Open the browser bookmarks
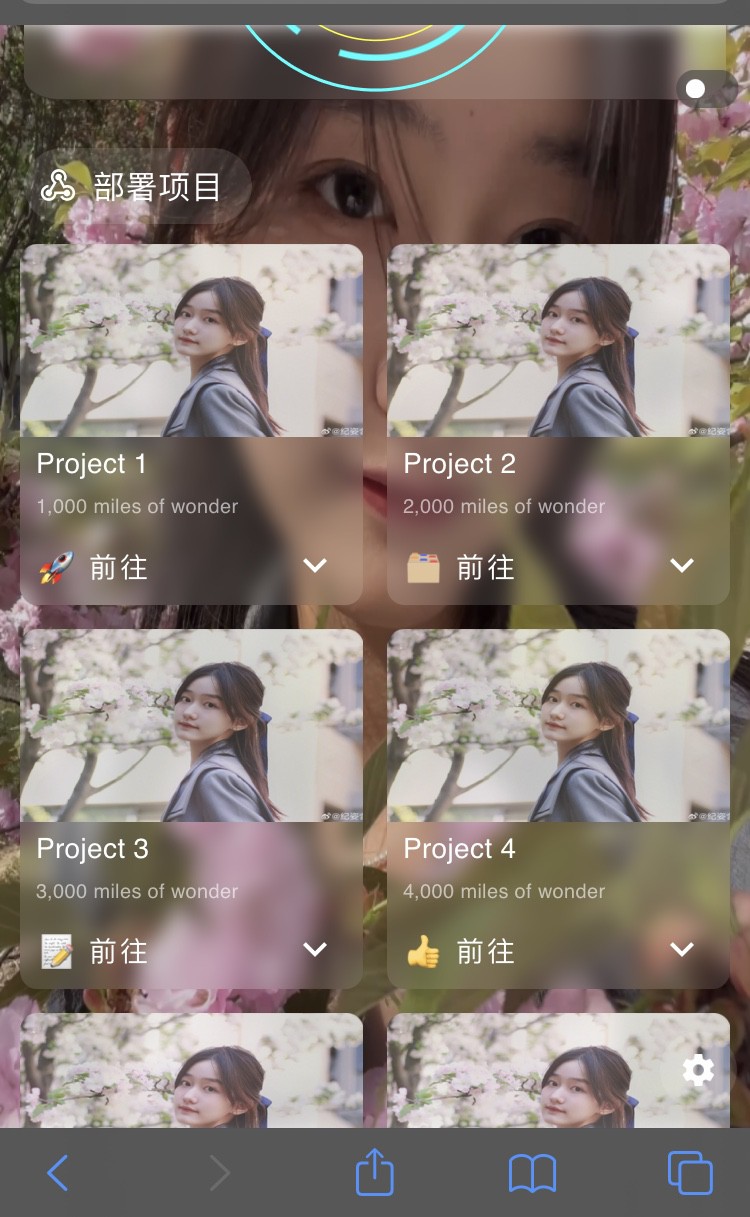 pos(532,1173)
